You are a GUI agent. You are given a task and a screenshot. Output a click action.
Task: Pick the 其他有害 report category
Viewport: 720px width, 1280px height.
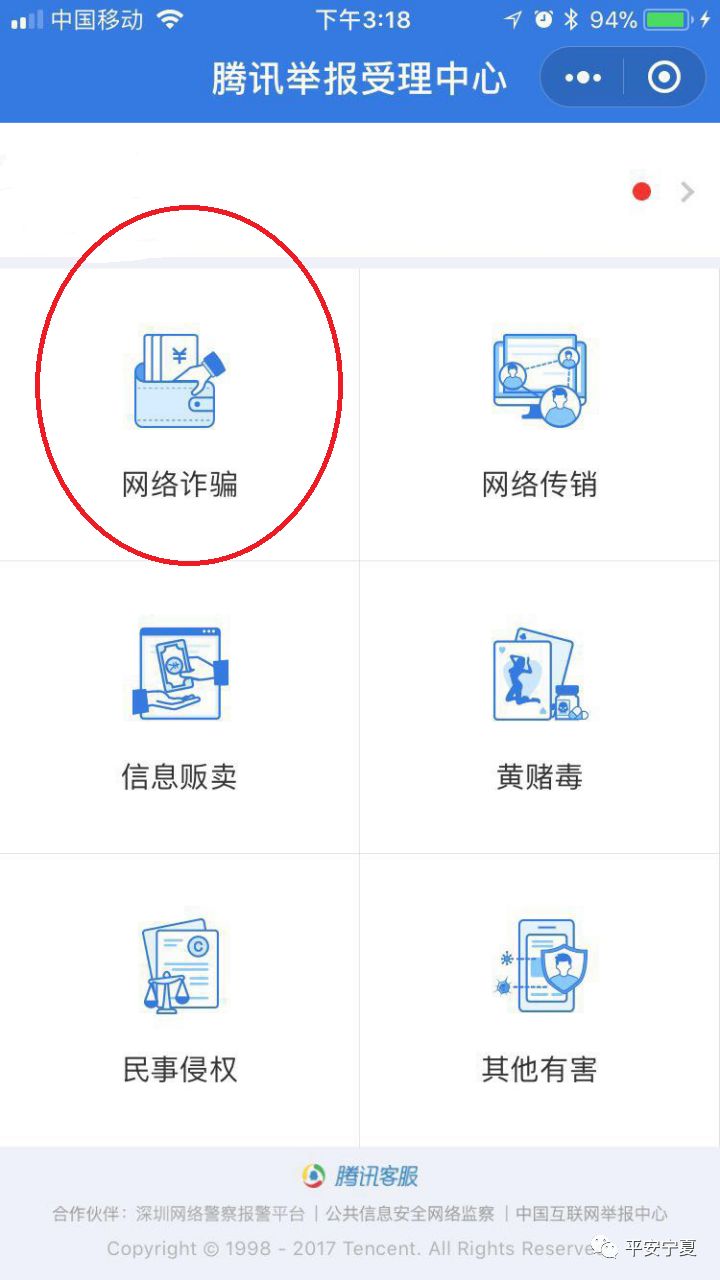click(540, 1000)
